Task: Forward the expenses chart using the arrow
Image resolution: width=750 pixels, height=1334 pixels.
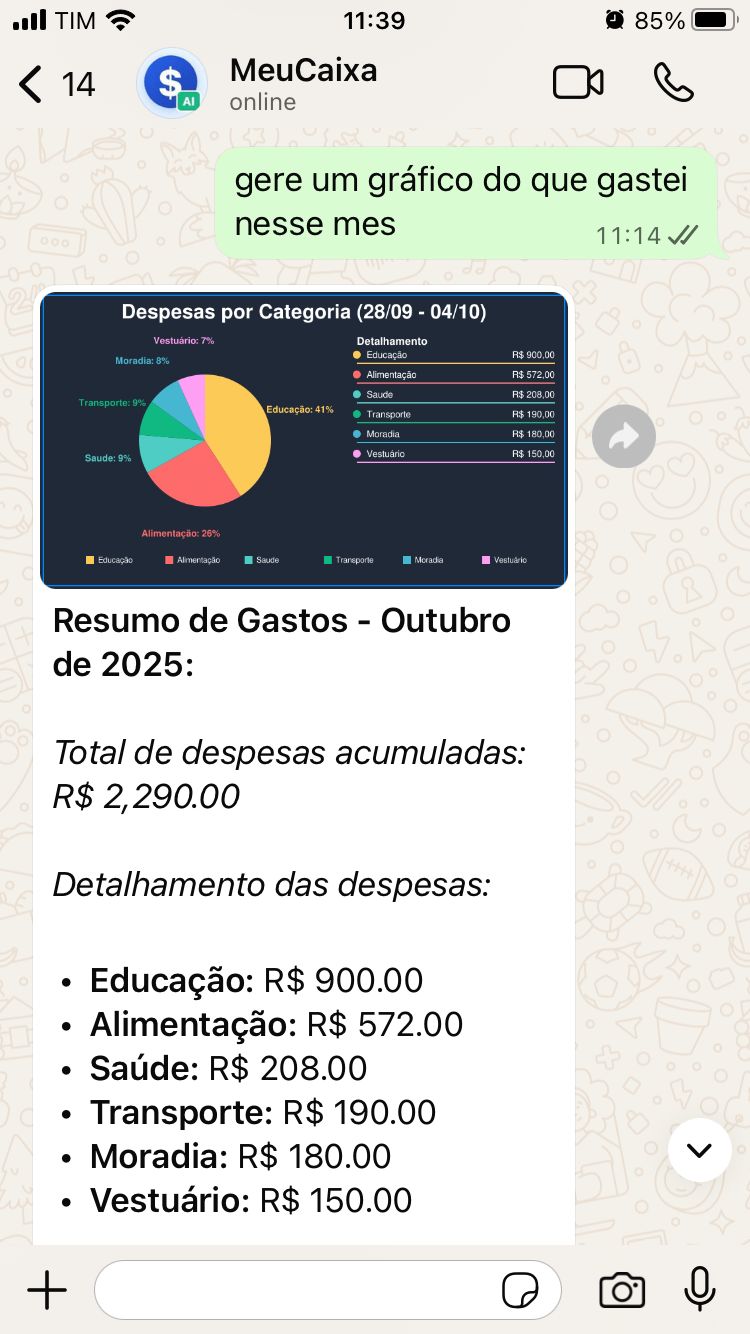Action: [623, 437]
